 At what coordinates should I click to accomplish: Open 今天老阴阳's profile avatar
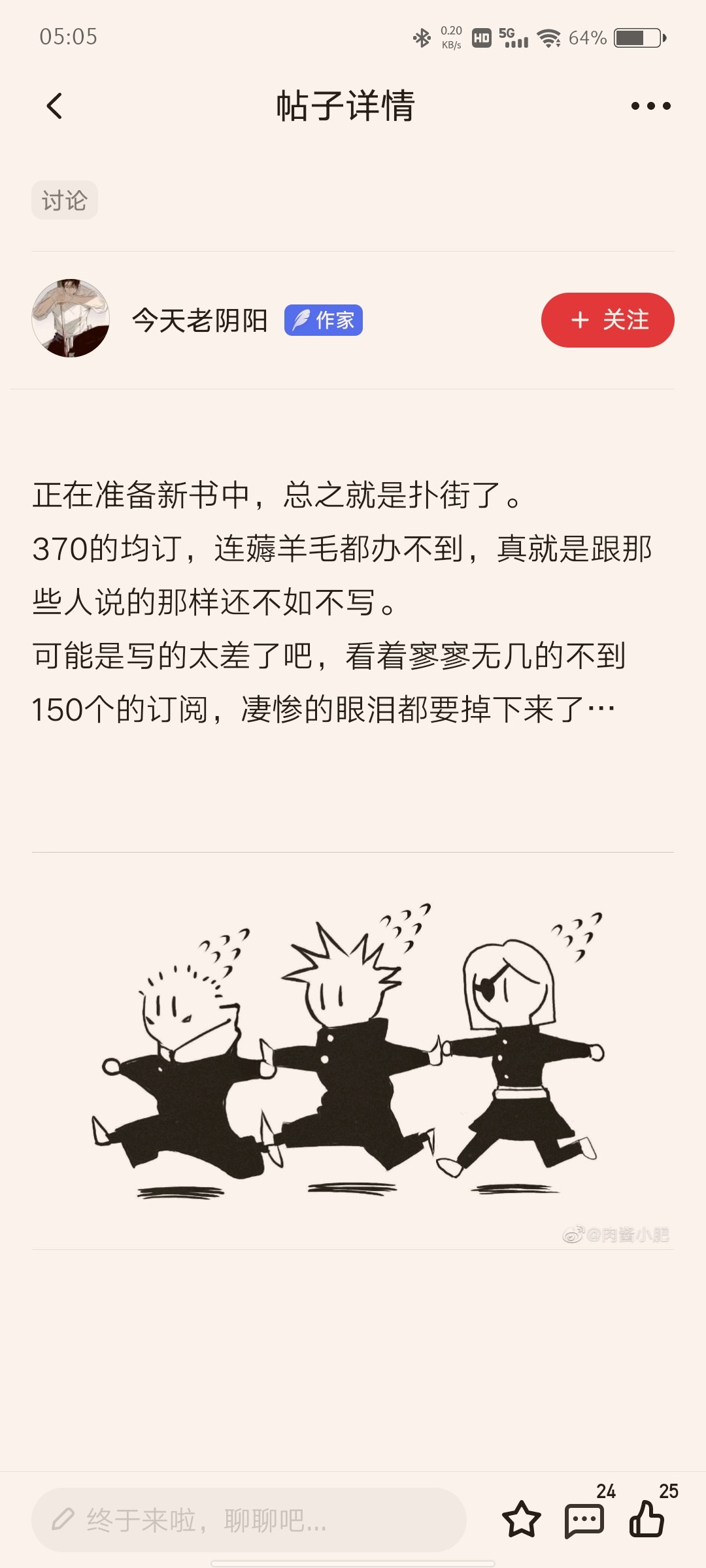71,318
